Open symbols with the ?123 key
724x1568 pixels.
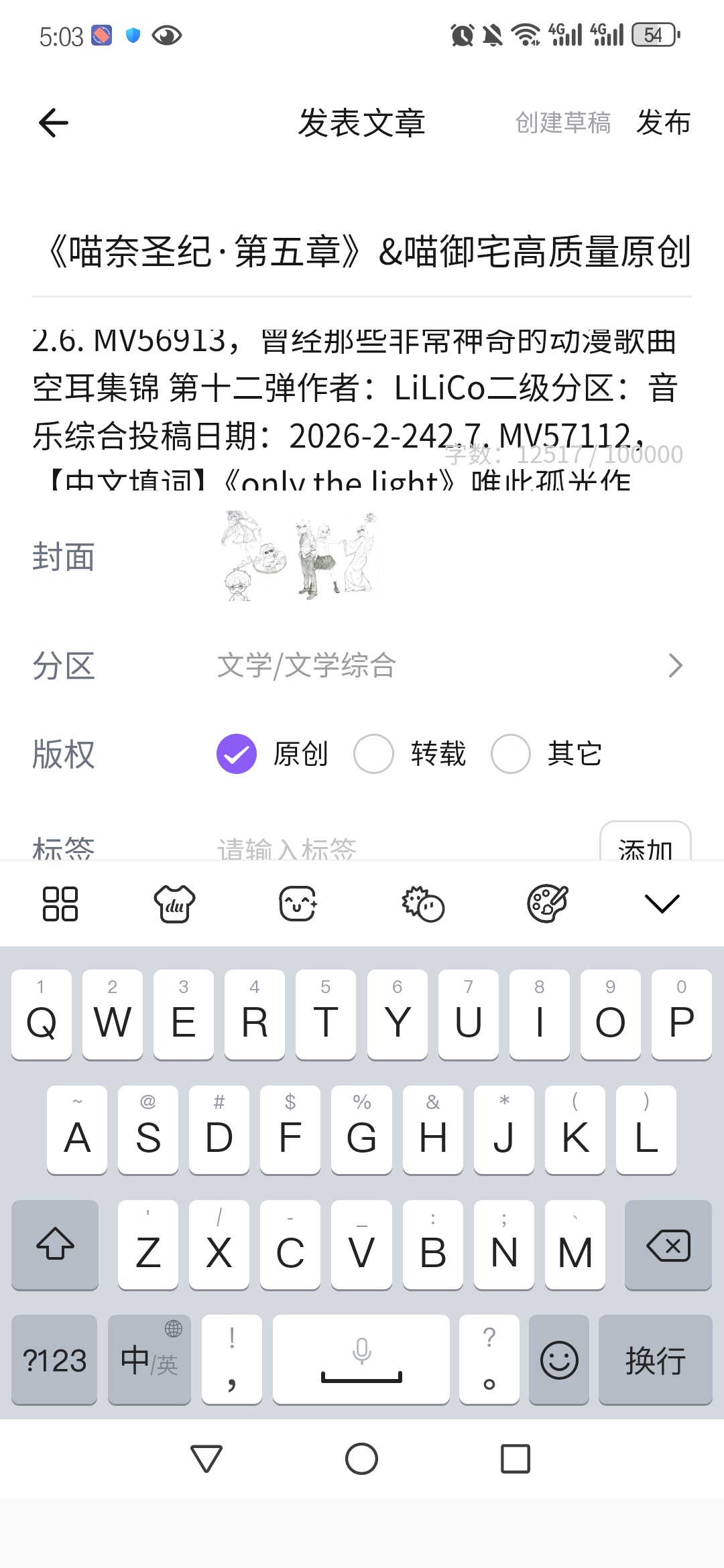(54, 1360)
